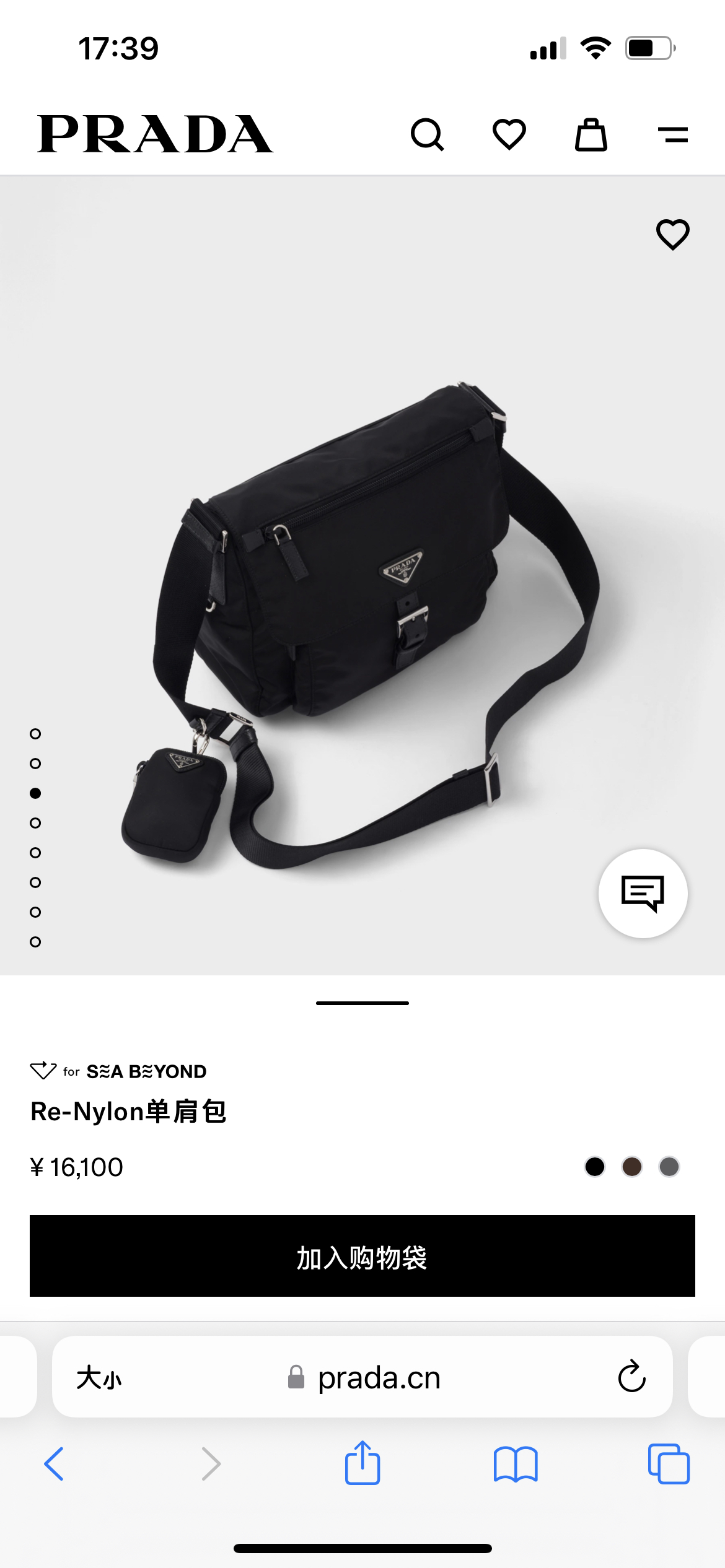Jump to the last image dot

(35, 942)
